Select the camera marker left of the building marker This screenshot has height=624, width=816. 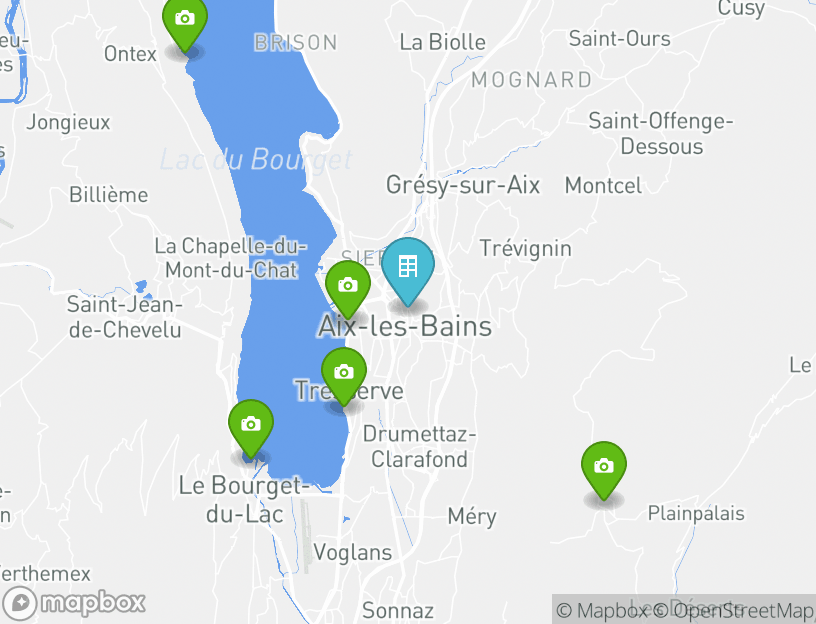(x=347, y=287)
